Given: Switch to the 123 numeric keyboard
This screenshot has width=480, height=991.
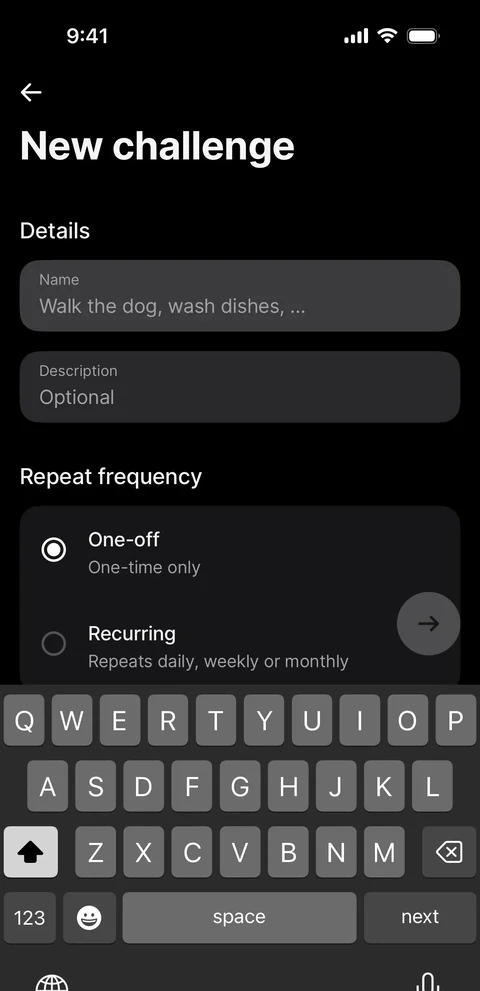Looking at the screenshot, I should tap(30, 918).
